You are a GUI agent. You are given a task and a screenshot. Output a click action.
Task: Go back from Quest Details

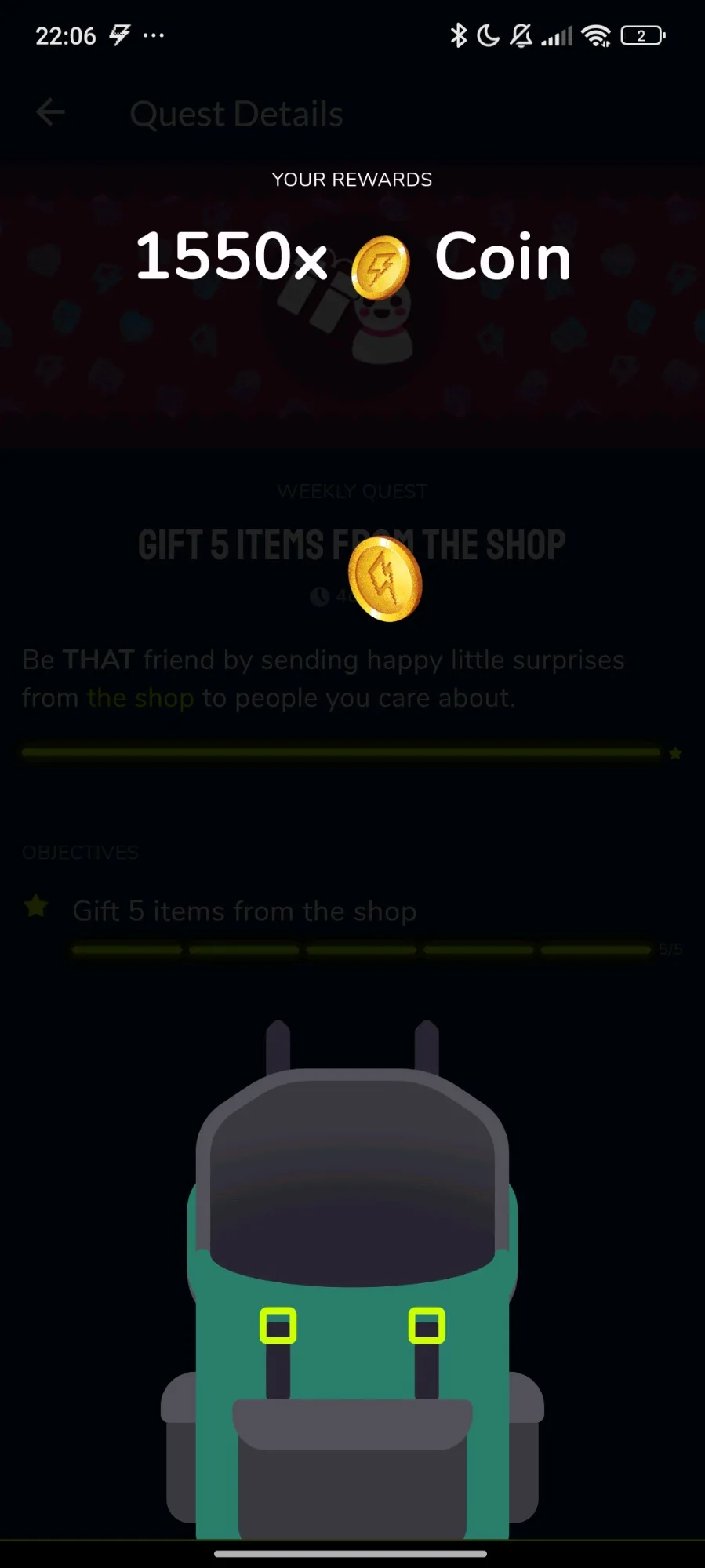coord(50,113)
